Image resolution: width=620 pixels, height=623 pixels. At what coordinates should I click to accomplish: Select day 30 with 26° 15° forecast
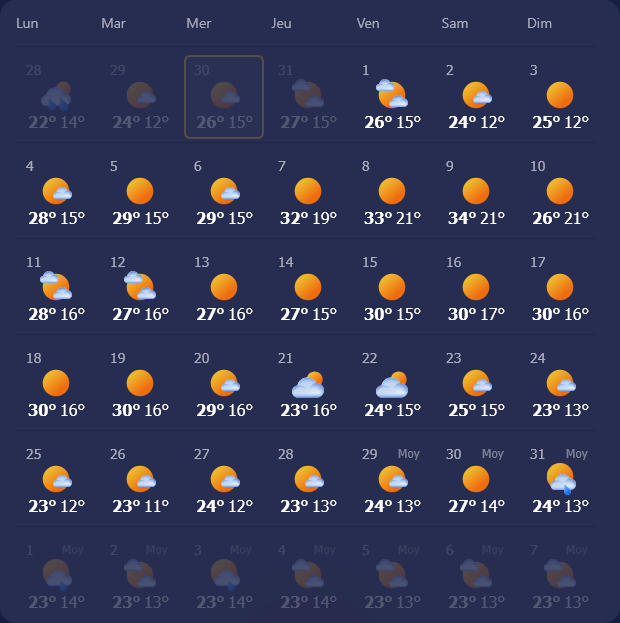point(224,97)
